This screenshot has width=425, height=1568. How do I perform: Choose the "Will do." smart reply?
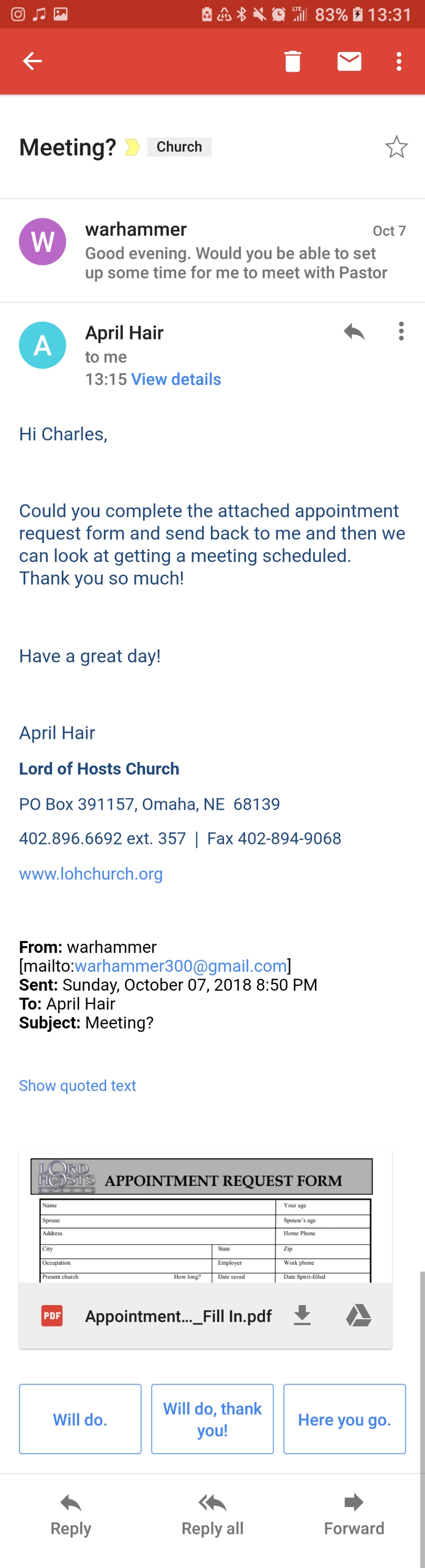tap(80, 1419)
